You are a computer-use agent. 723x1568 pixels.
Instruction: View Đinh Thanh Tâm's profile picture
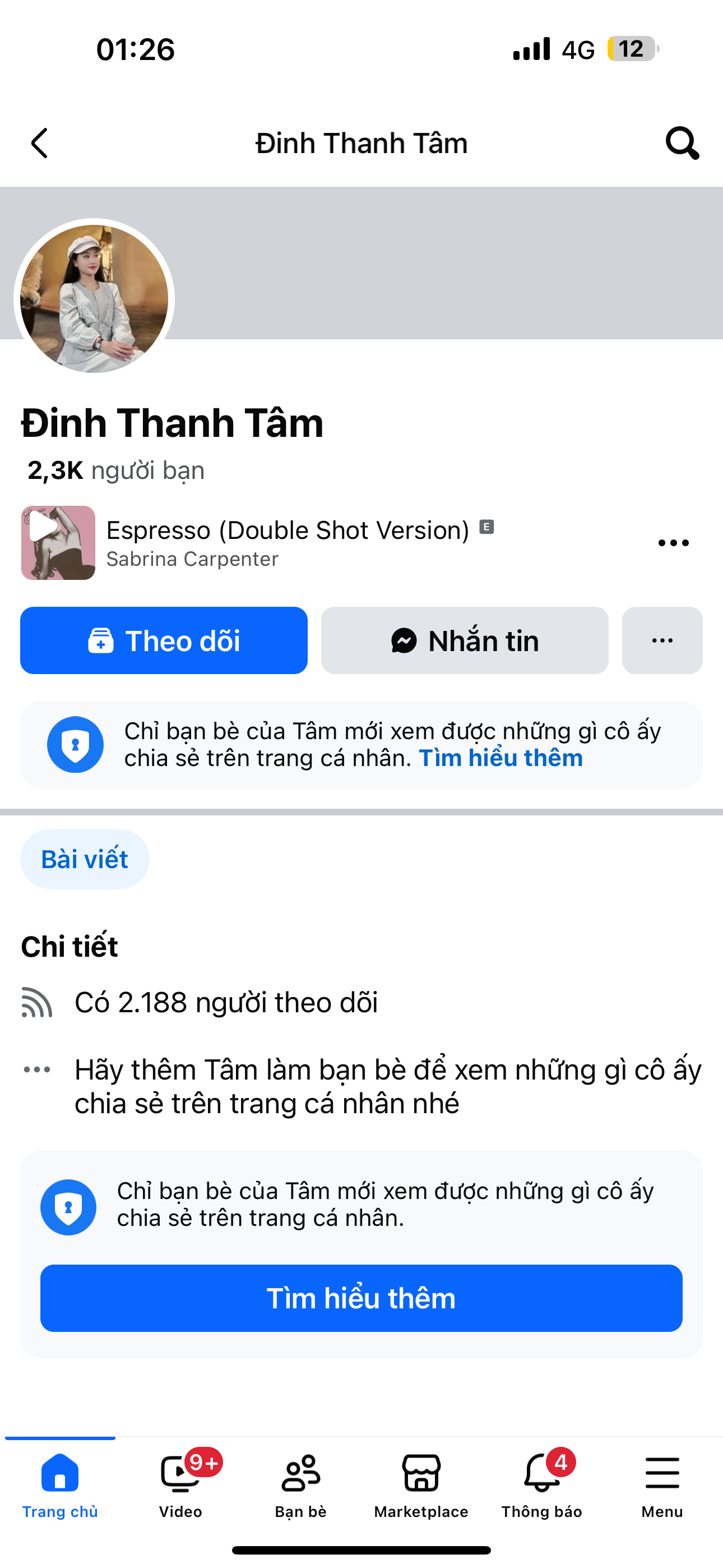94,299
